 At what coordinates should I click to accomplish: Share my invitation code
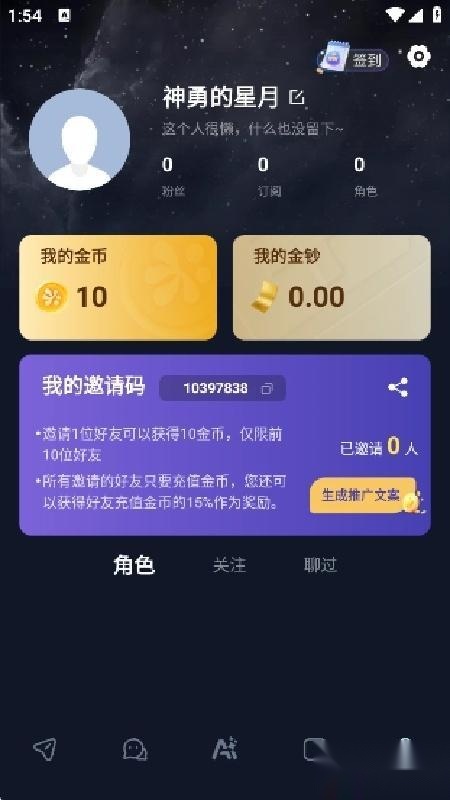point(398,388)
